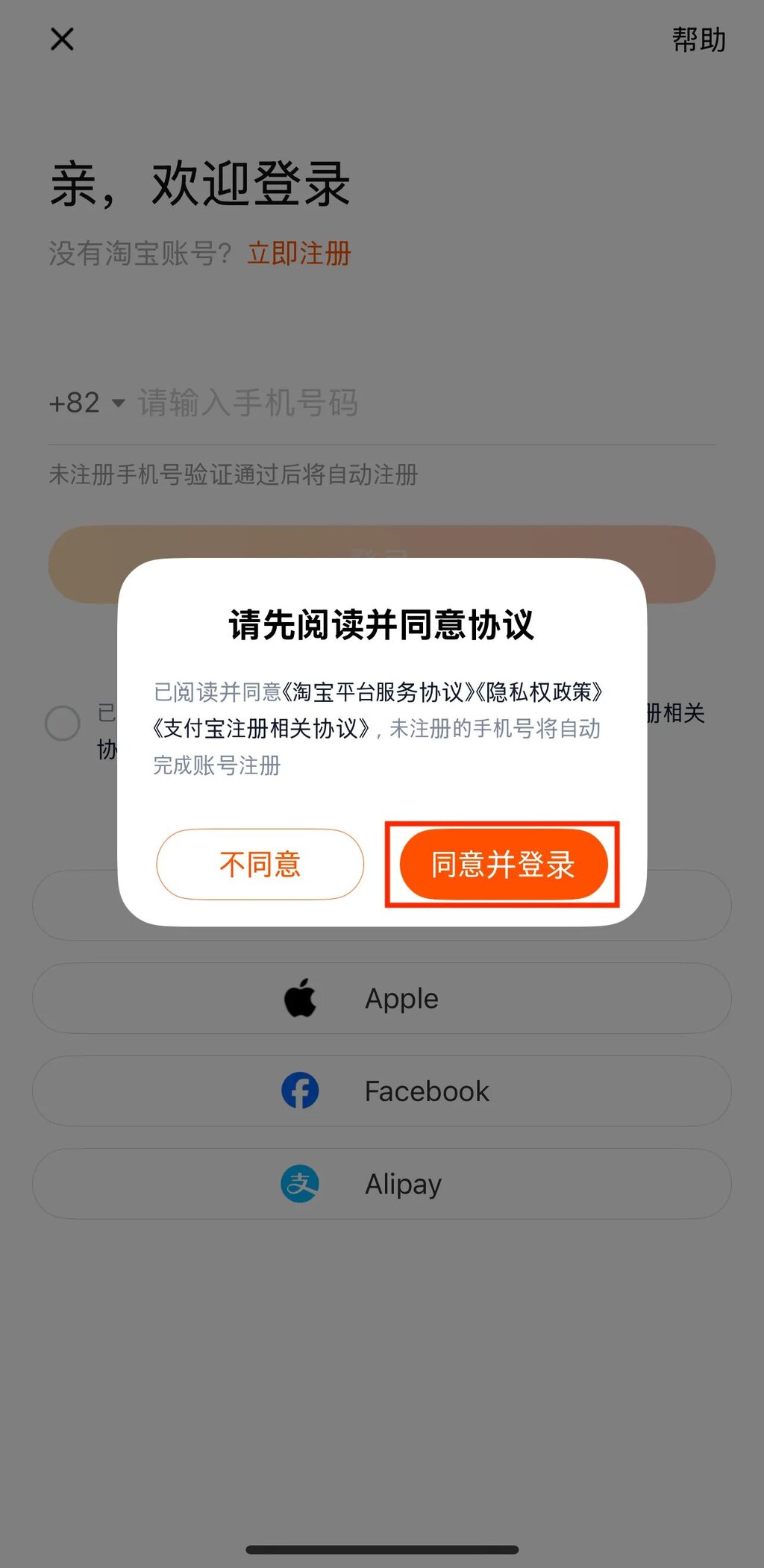Tap 同意并登录 to agree and log in

(x=504, y=864)
